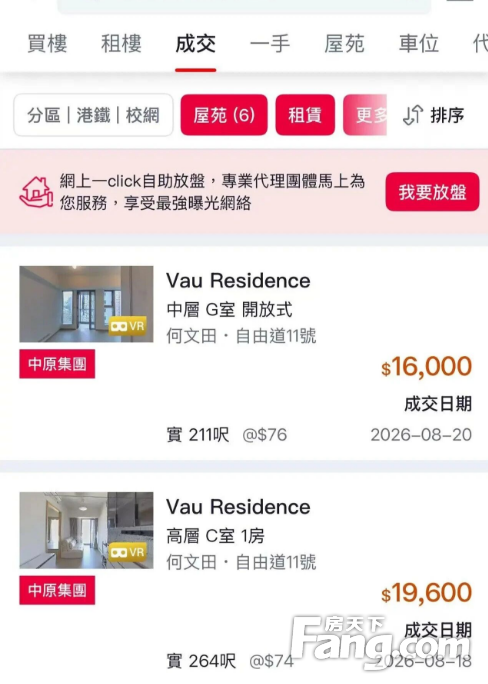Image resolution: width=488 pixels, height=684 pixels.
Task: Switch to the 租樓 tab
Action: coord(121,44)
